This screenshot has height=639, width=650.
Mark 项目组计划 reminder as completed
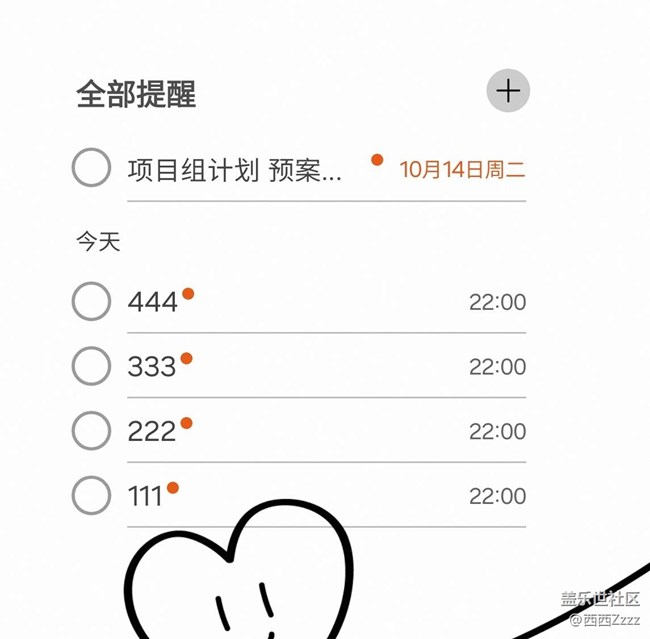point(91,168)
